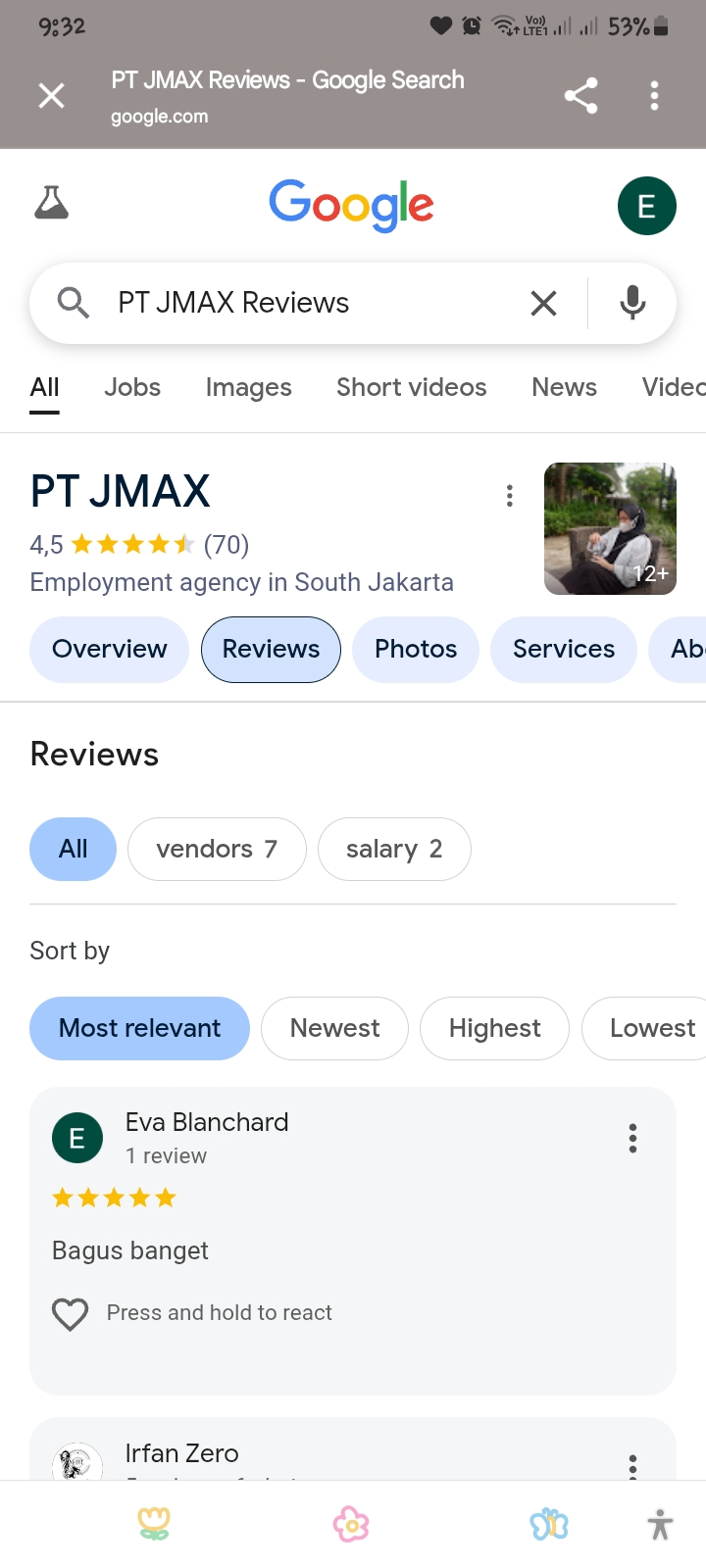Switch to Short videos tab
The height and width of the screenshot is (1568, 706).
pos(411,387)
